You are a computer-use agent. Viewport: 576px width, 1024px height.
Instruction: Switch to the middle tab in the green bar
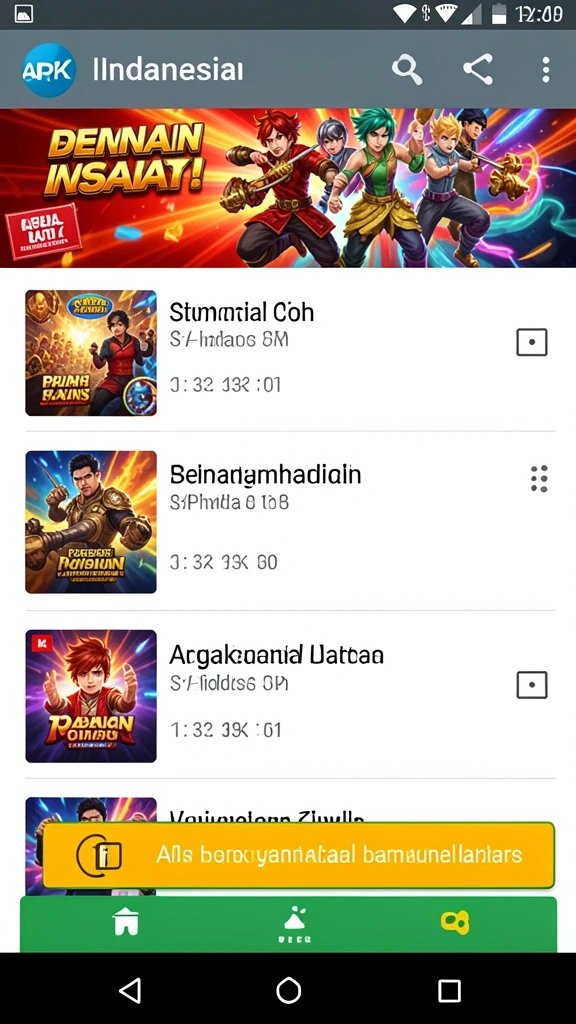tap(296, 926)
